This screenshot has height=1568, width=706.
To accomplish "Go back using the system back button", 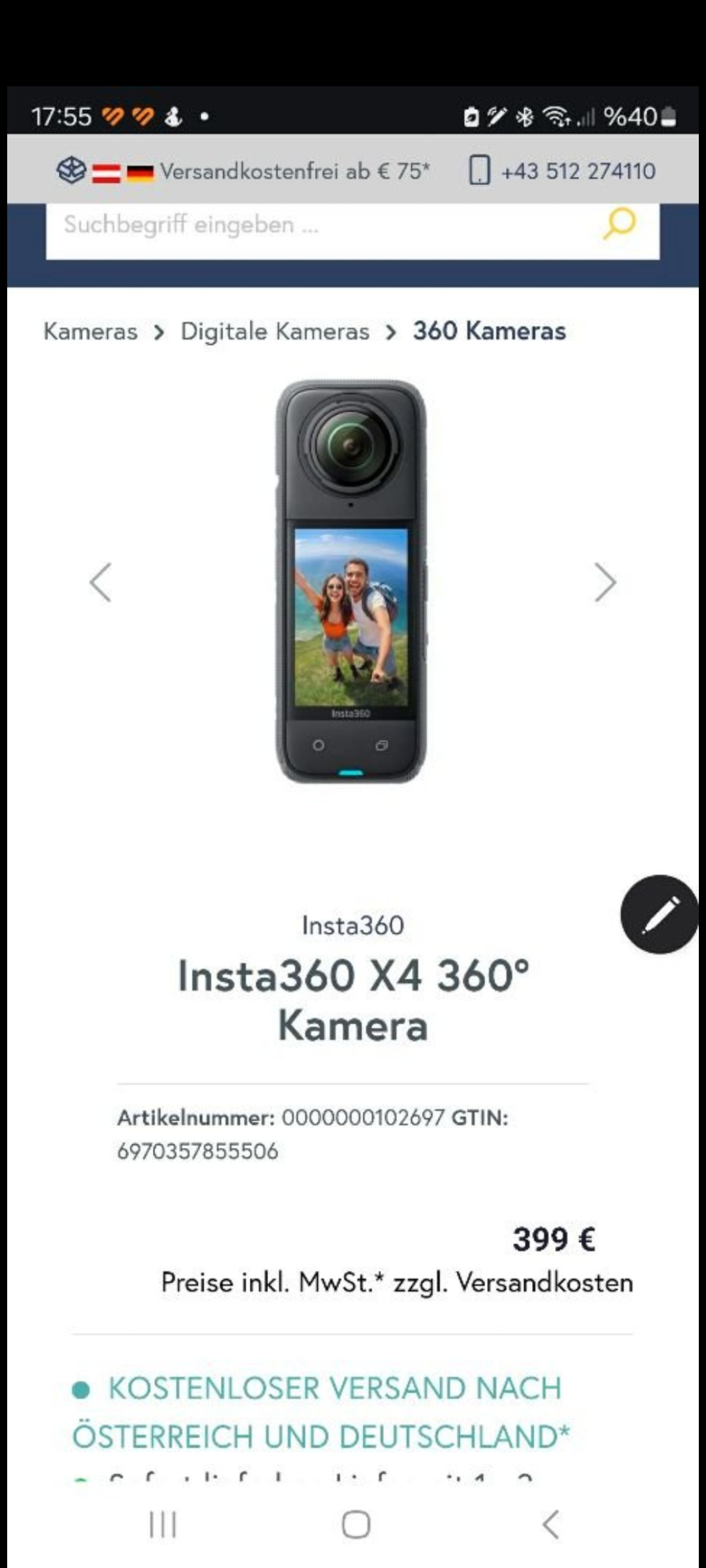I will (x=550, y=1525).
